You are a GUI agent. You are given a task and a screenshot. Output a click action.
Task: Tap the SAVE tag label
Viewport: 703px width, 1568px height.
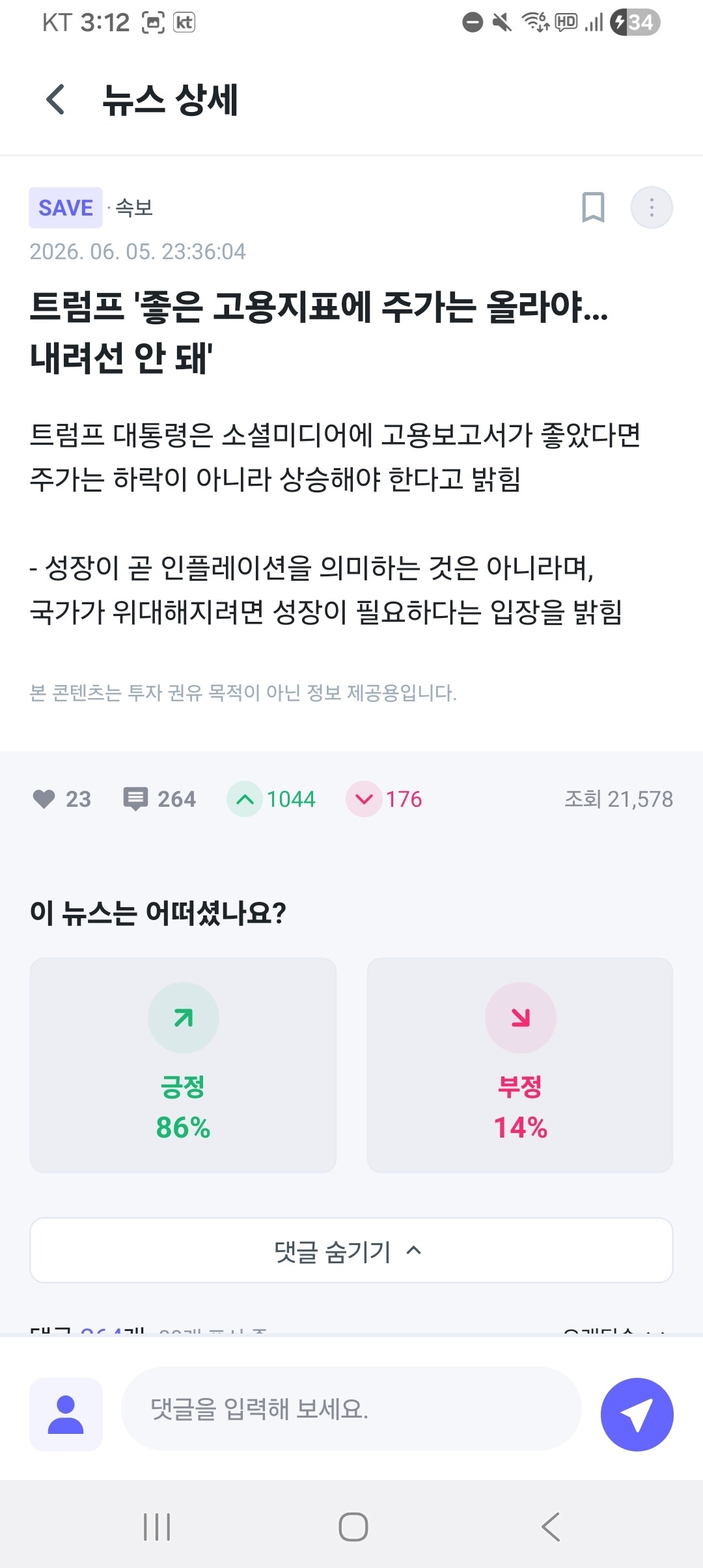pyautogui.click(x=66, y=208)
